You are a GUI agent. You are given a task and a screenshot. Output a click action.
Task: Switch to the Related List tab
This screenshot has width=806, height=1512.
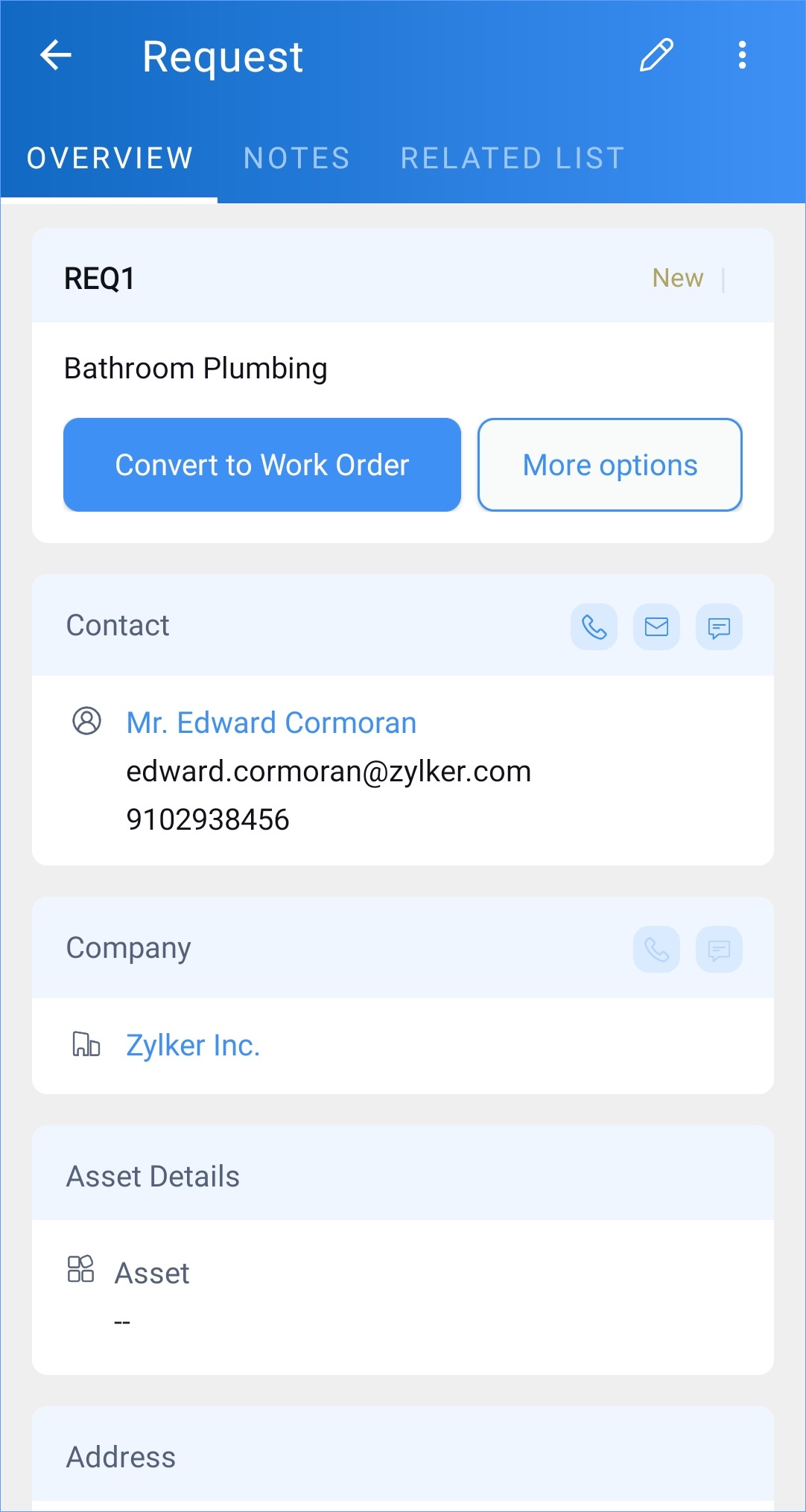pos(513,158)
